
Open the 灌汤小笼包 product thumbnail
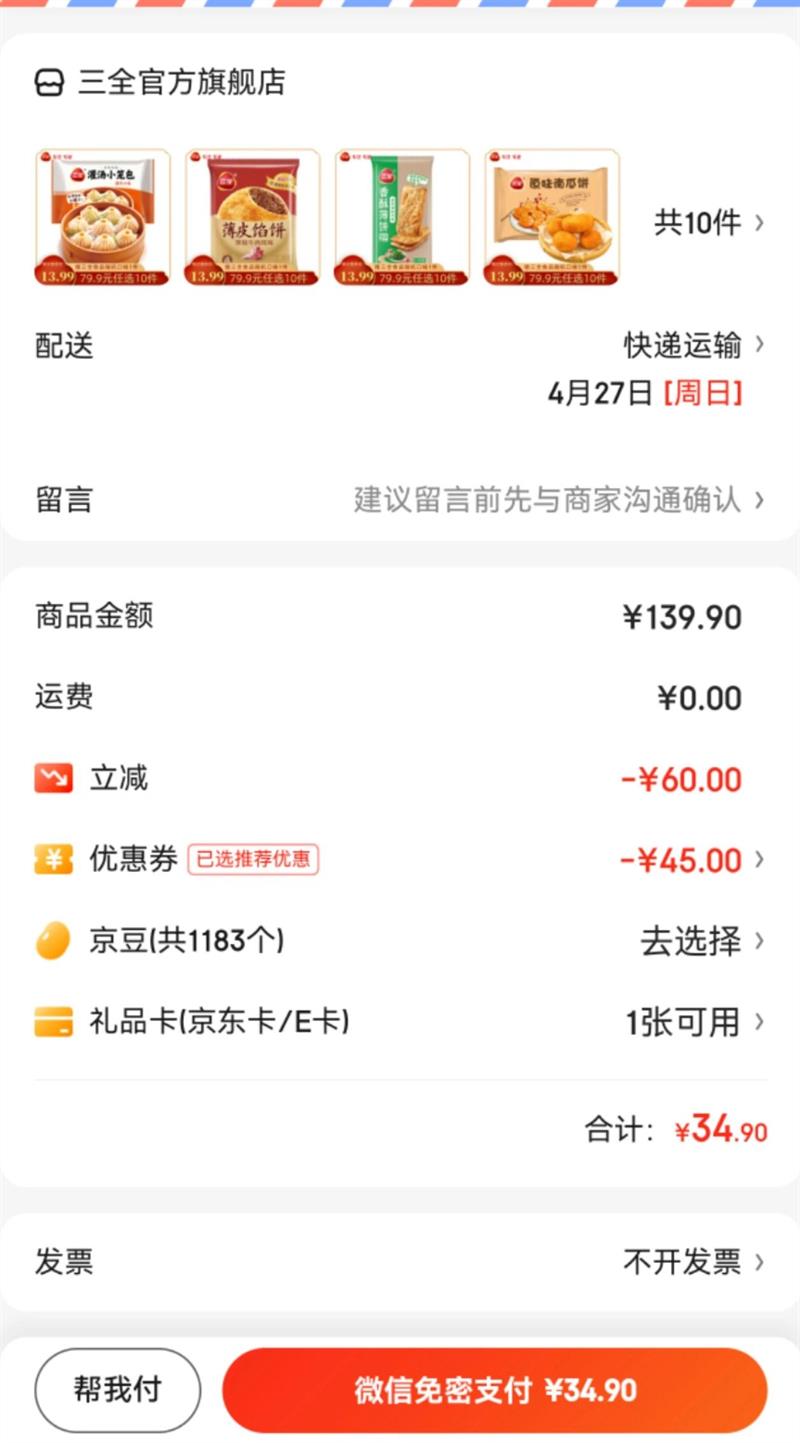click(x=103, y=218)
